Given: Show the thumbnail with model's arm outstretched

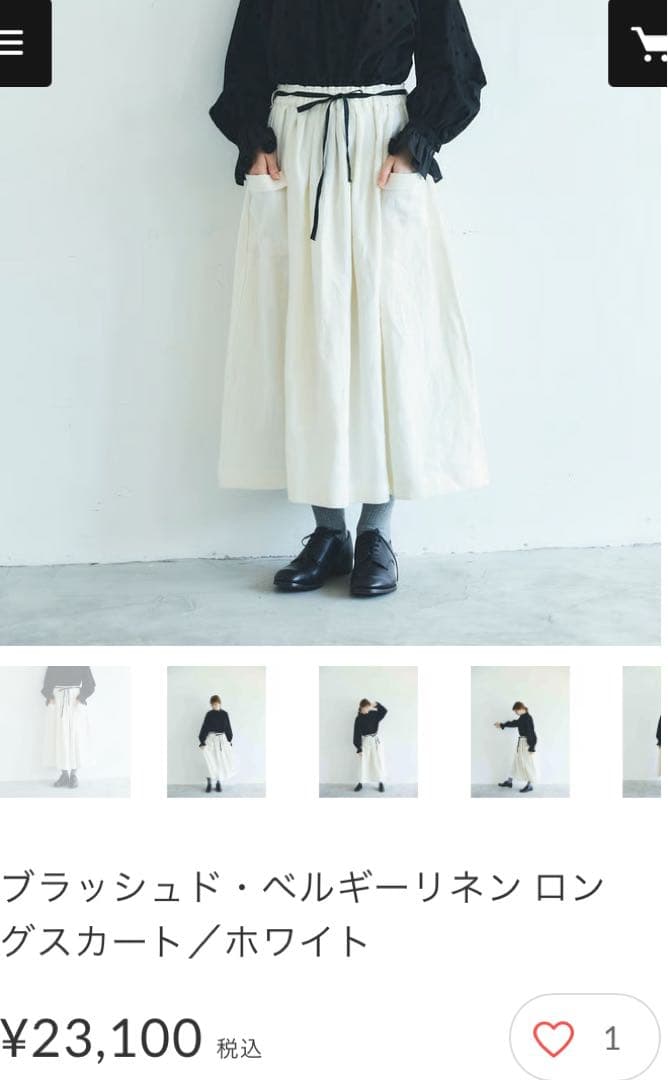Looking at the screenshot, I should (520, 731).
